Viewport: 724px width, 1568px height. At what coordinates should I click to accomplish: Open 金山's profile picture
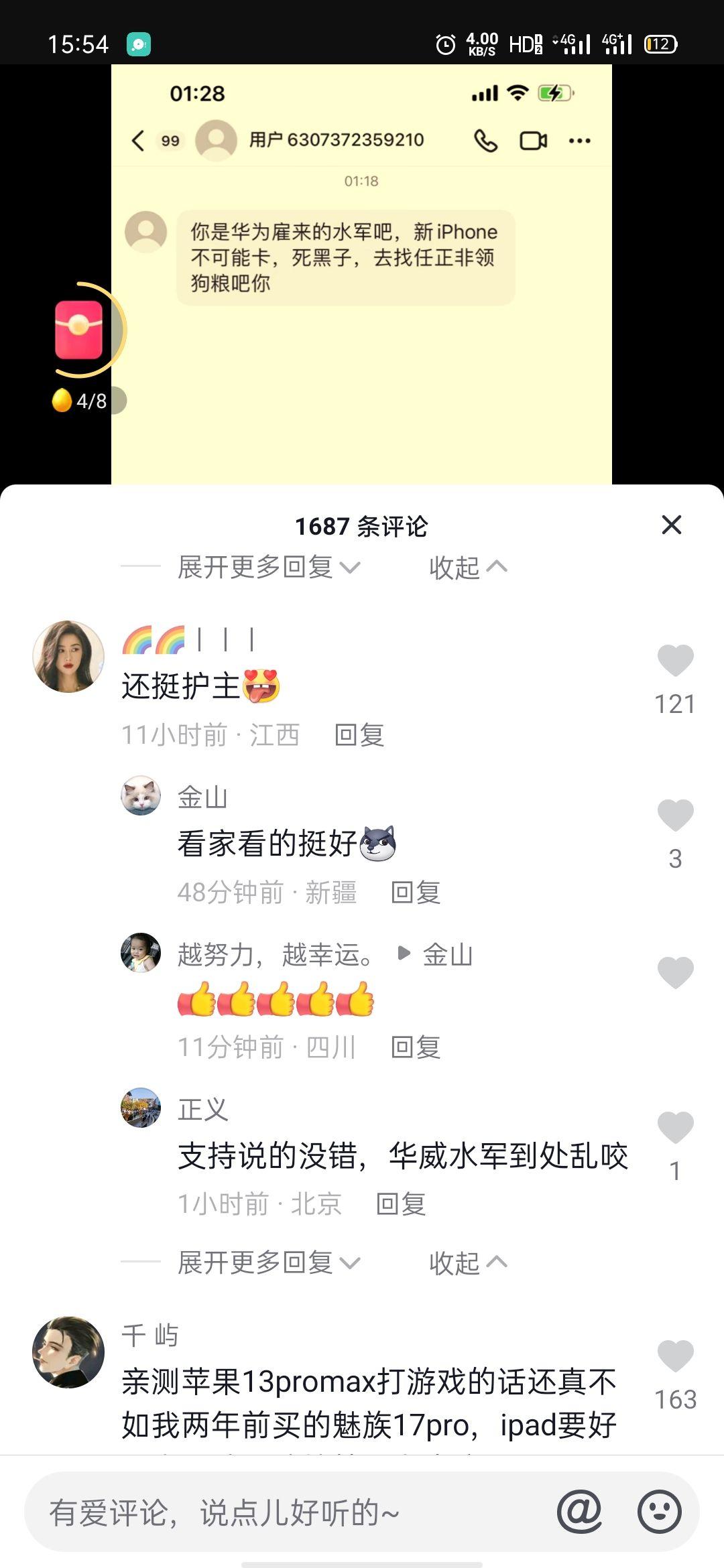pyautogui.click(x=141, y=796)
